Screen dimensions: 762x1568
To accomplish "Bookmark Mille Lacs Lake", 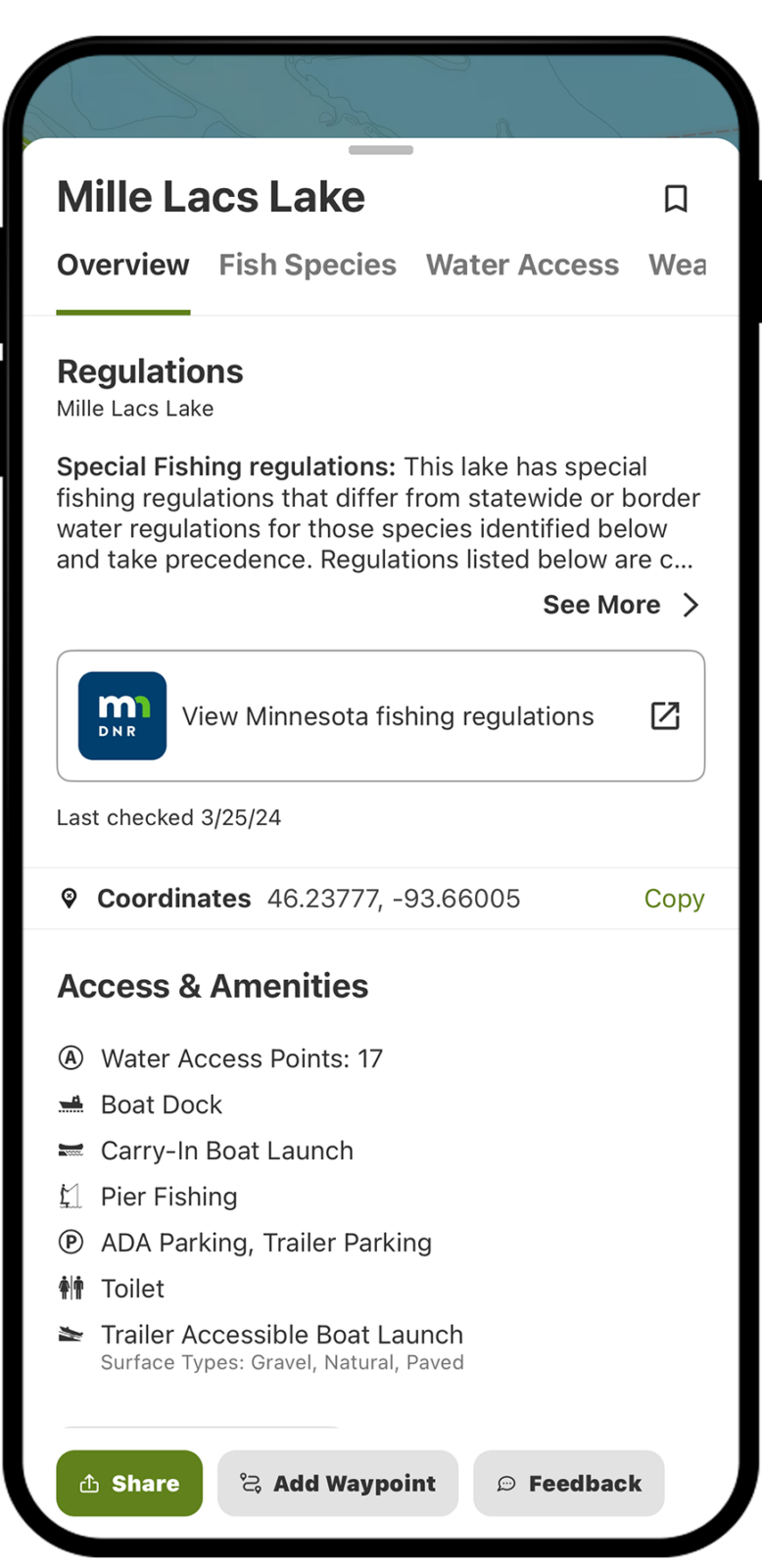I will tap(675, 199).
